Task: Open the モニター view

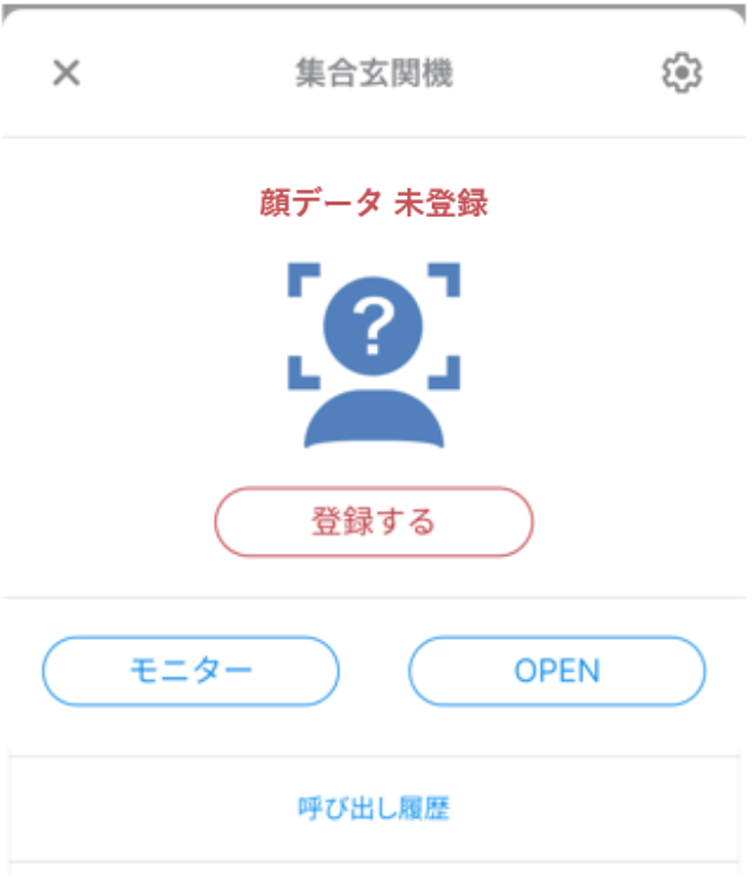Action: pyautogui.click(x=191, y=671)
